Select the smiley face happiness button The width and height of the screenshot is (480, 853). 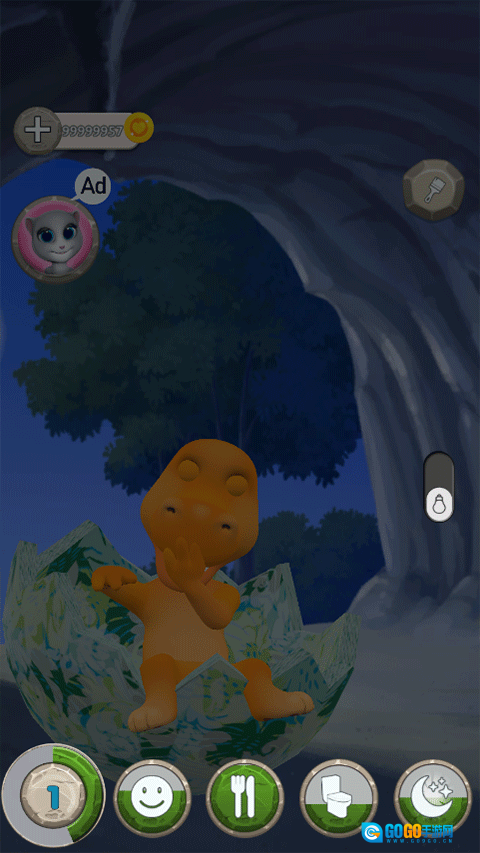pos(152,798)
